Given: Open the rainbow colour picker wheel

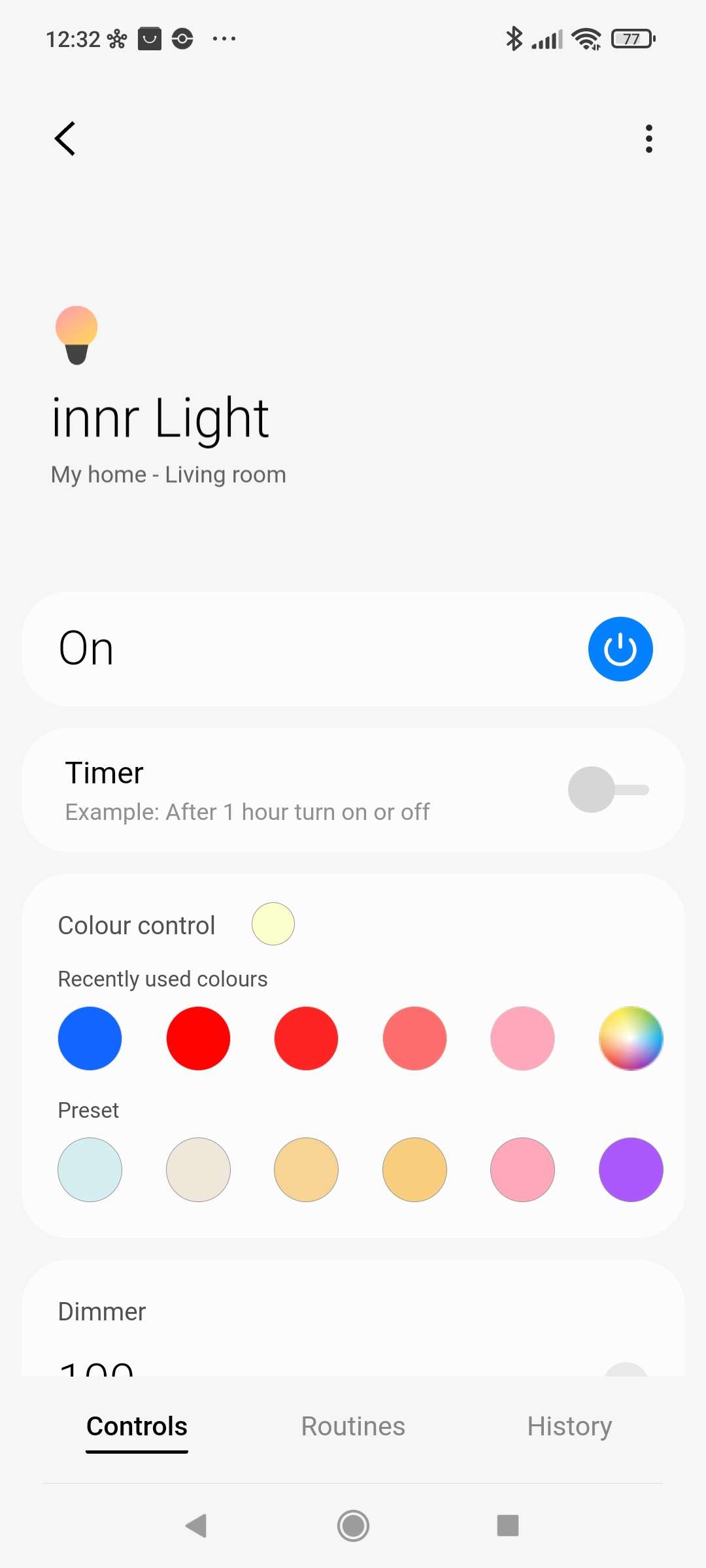Looking at the screenshot, I should click(631, 1038).
